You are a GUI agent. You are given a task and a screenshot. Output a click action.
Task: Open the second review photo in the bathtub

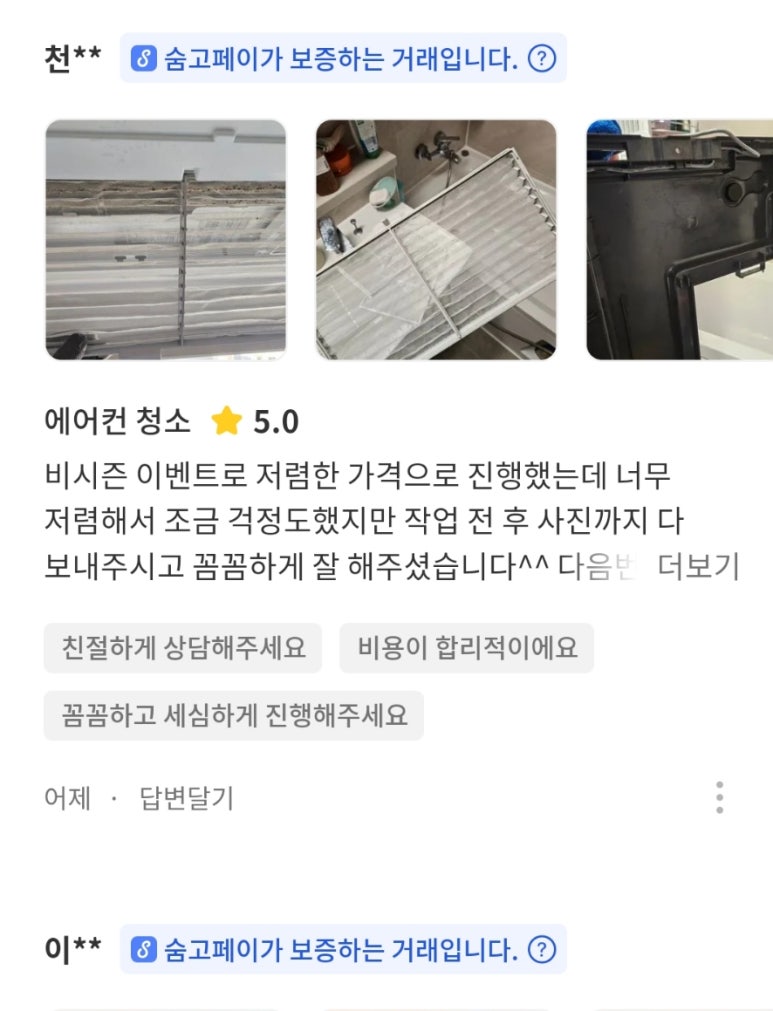[436, 240]
